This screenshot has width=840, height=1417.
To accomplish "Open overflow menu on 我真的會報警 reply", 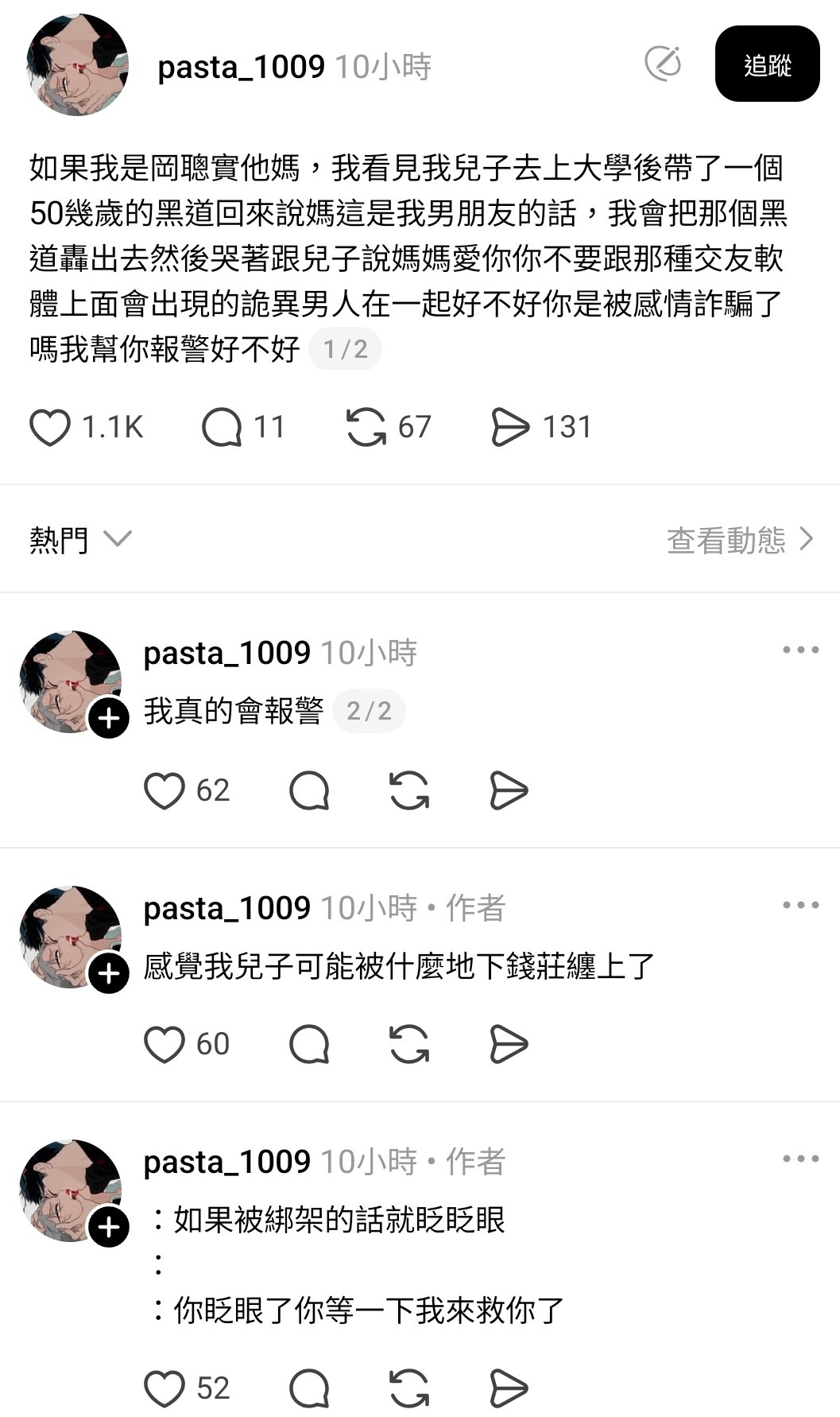I will [800, 650].
